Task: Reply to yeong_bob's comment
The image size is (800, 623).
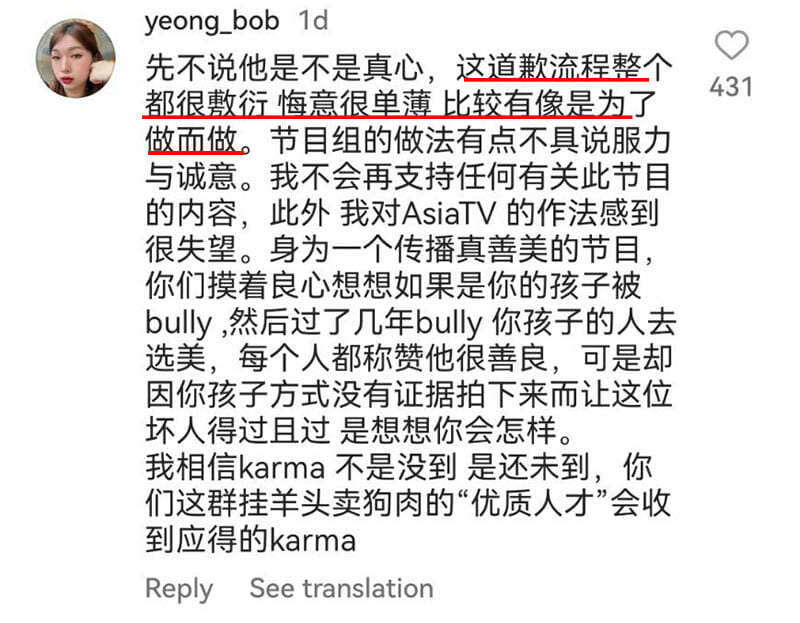Action: pos(180,588)
